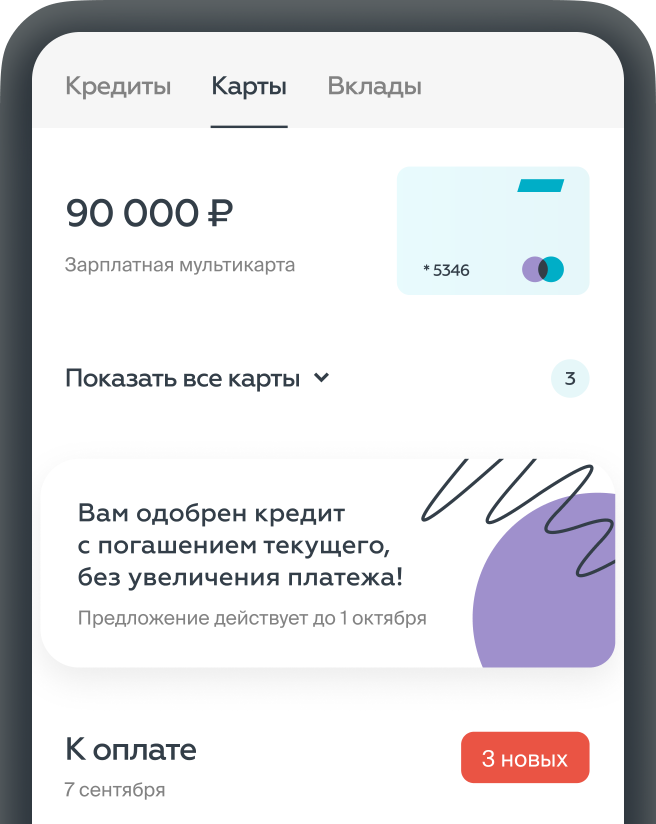
Task: Select the Карты tab
Action: 249,87
